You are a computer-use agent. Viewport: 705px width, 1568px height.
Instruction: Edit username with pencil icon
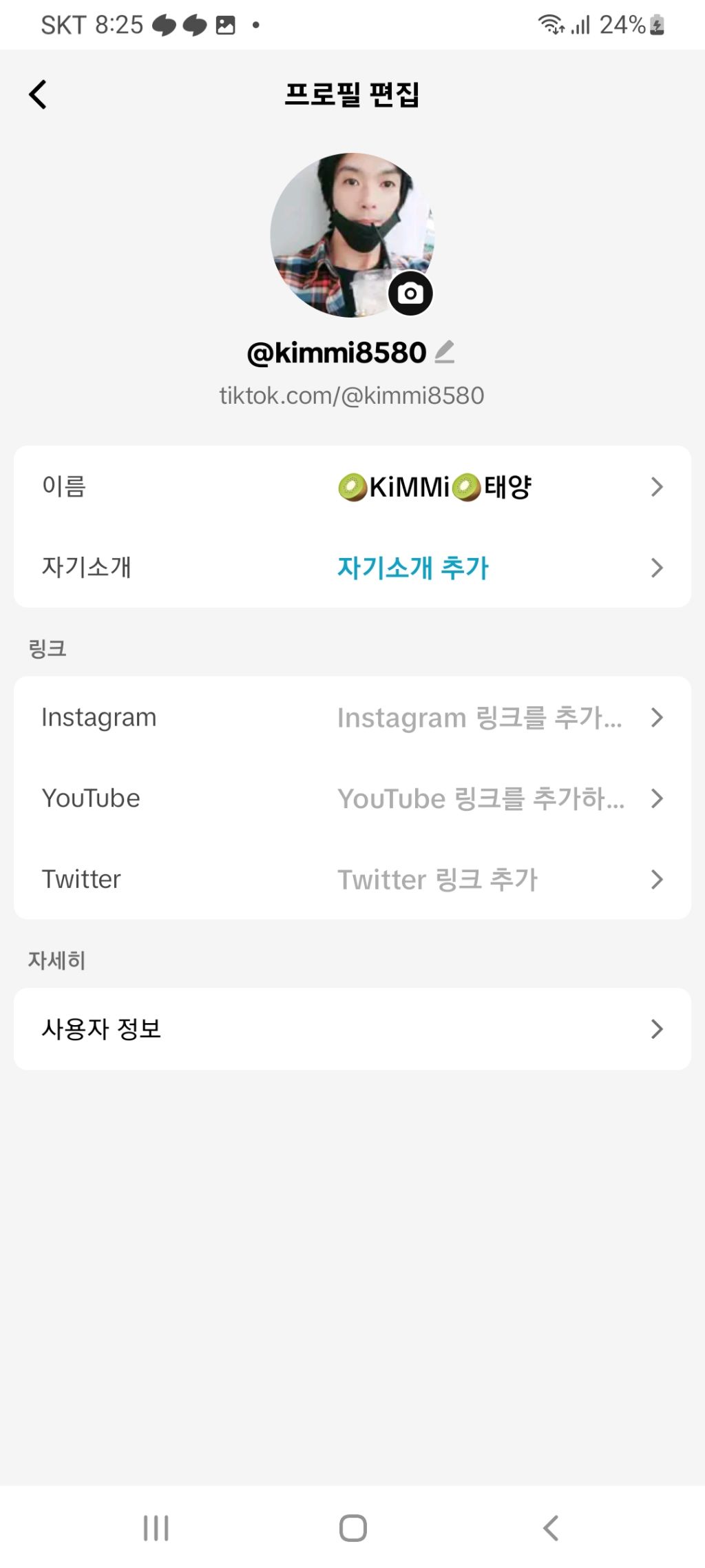point(445,352)
